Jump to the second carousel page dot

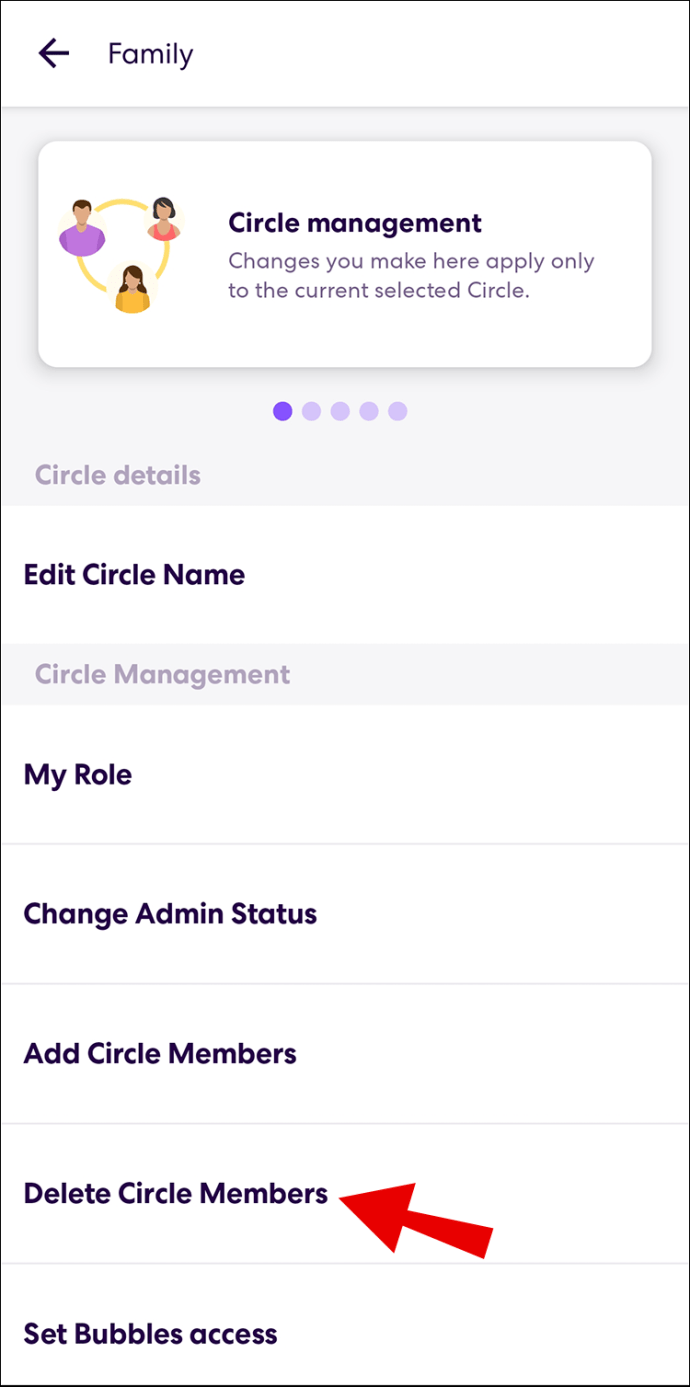311,411
